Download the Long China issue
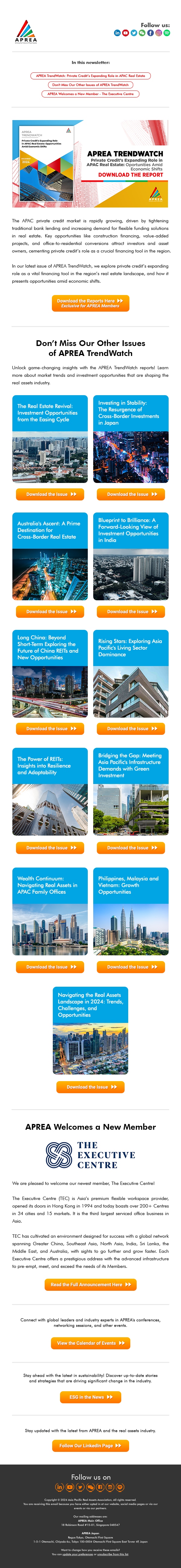Viewport: 181px width, 1568px height. [50, 728]
